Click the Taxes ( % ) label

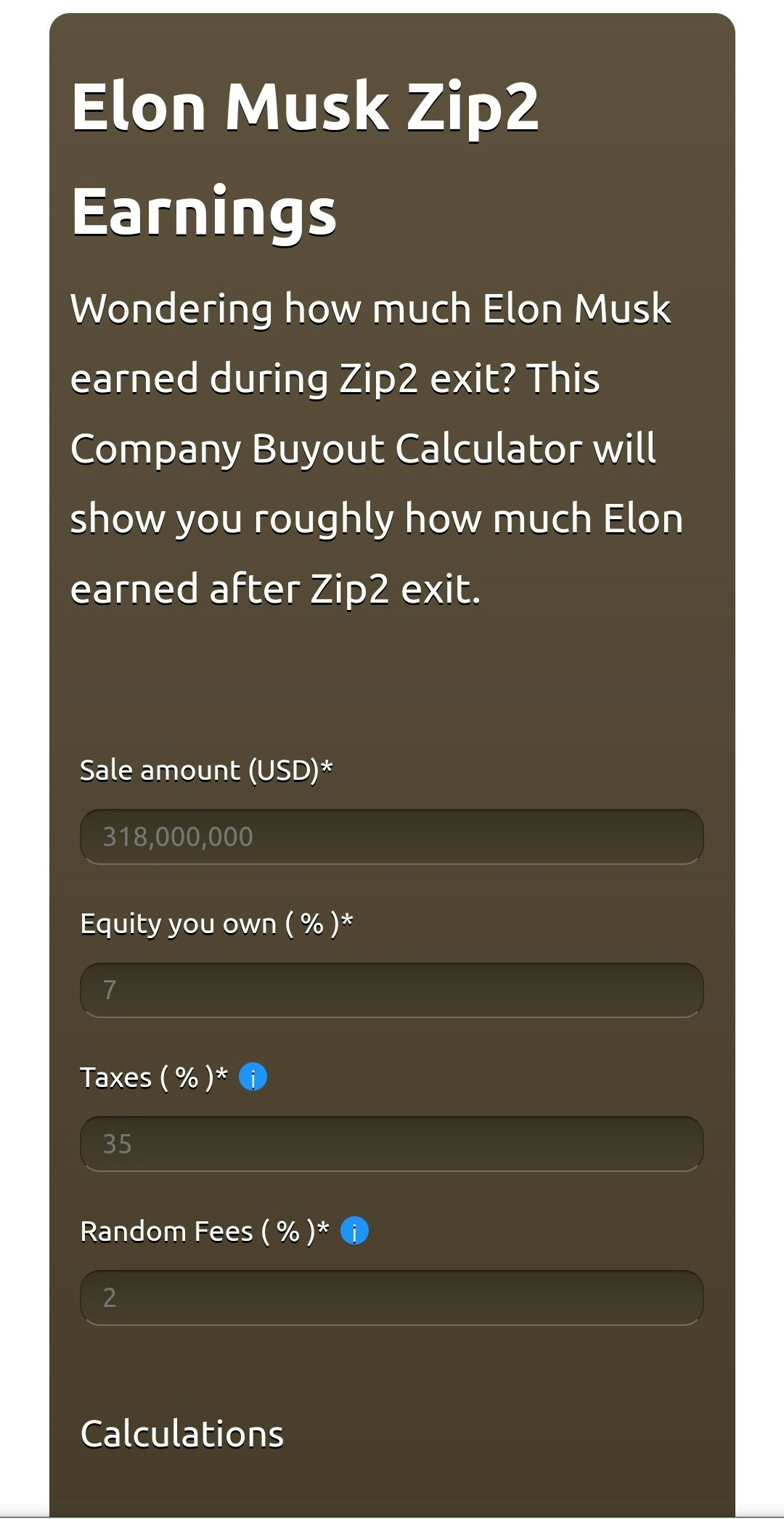[152, 1077]
